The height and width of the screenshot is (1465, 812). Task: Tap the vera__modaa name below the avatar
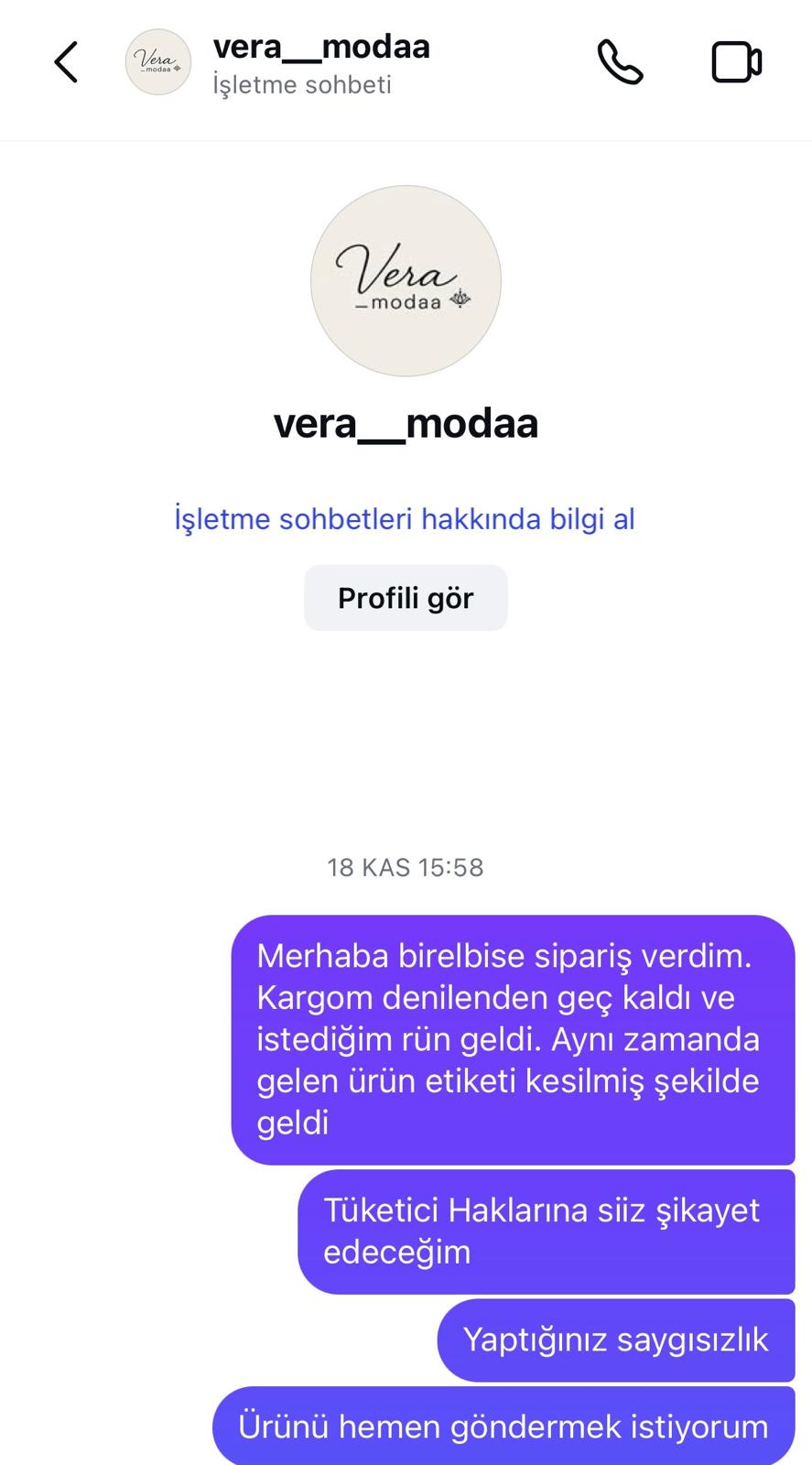pos(406,423)
